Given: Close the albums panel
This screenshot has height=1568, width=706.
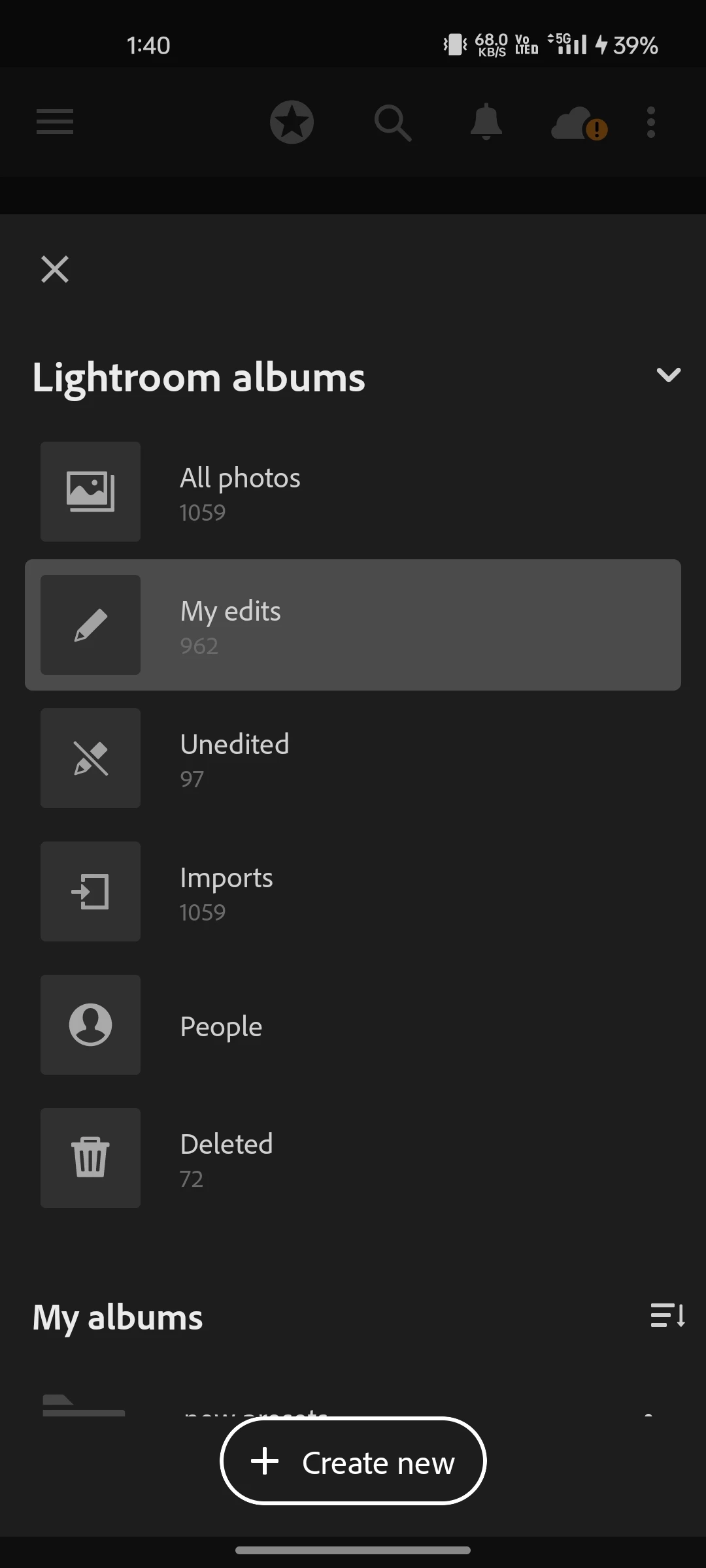Looking at the screenshot, I should [55, 269].
